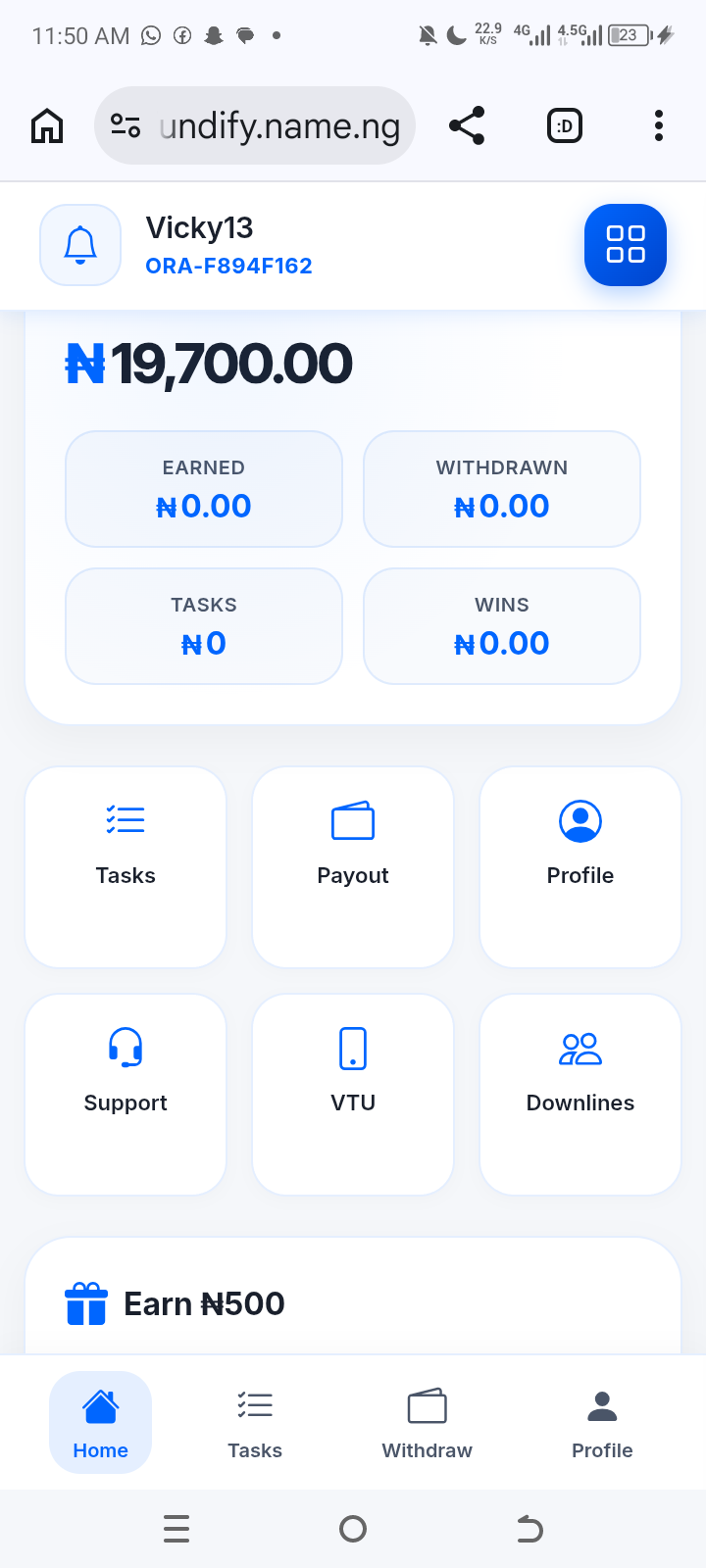Open the Payout card
Image resolution: width=706 pixels, height=1568 pixels.
pos(353,866)
